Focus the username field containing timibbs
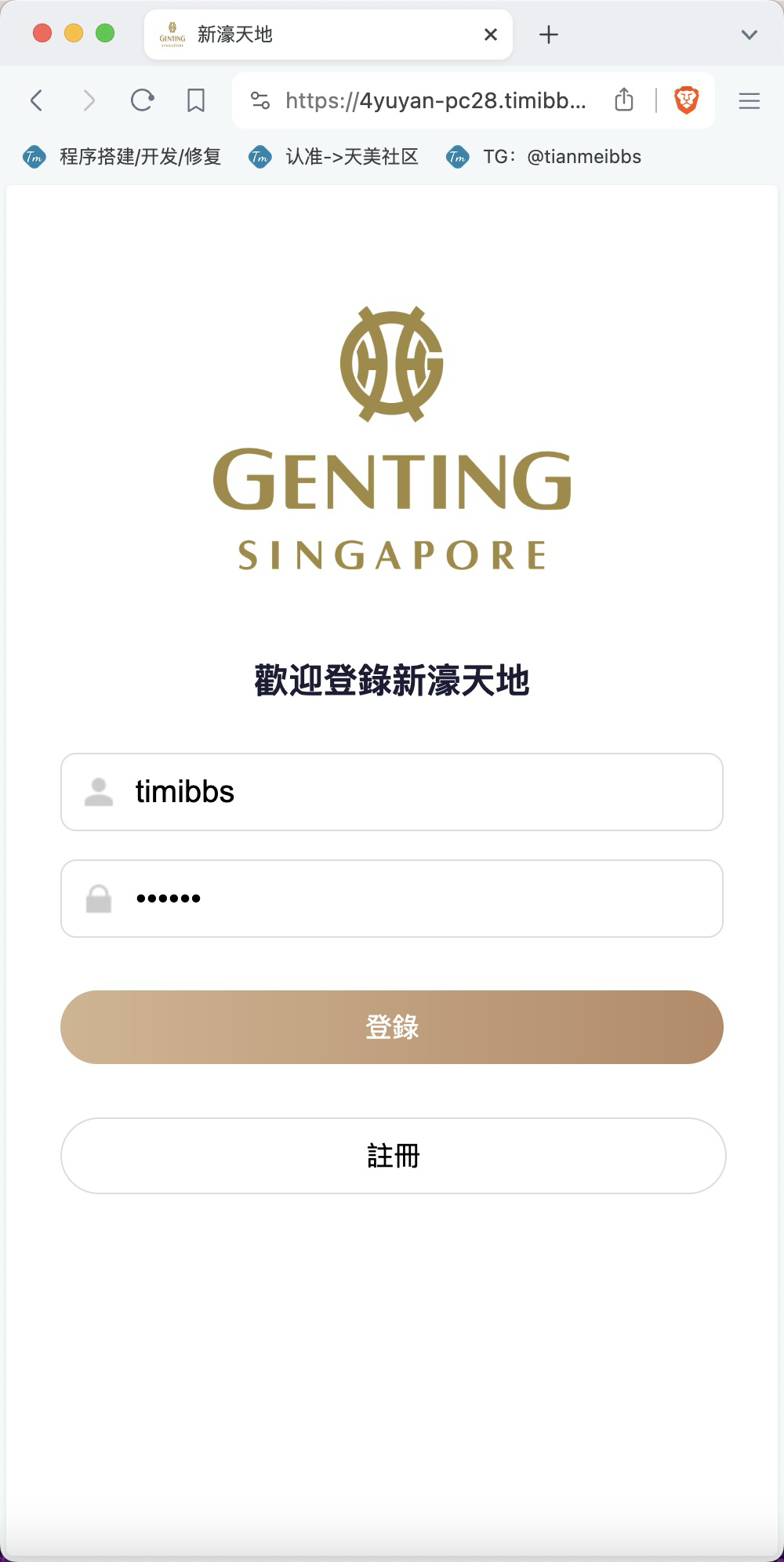 [x=392, y=792]
